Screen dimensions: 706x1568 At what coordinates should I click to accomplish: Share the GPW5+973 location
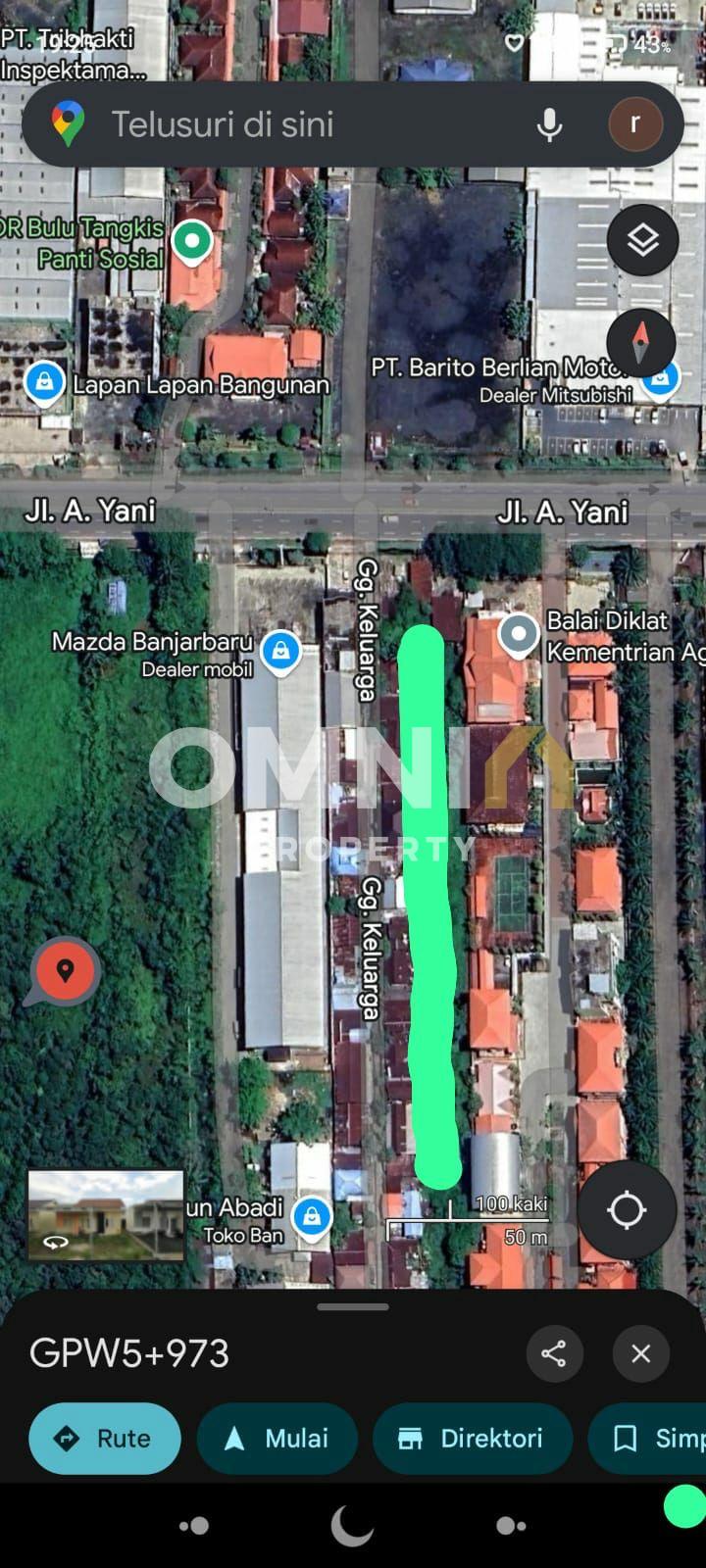554,1353
